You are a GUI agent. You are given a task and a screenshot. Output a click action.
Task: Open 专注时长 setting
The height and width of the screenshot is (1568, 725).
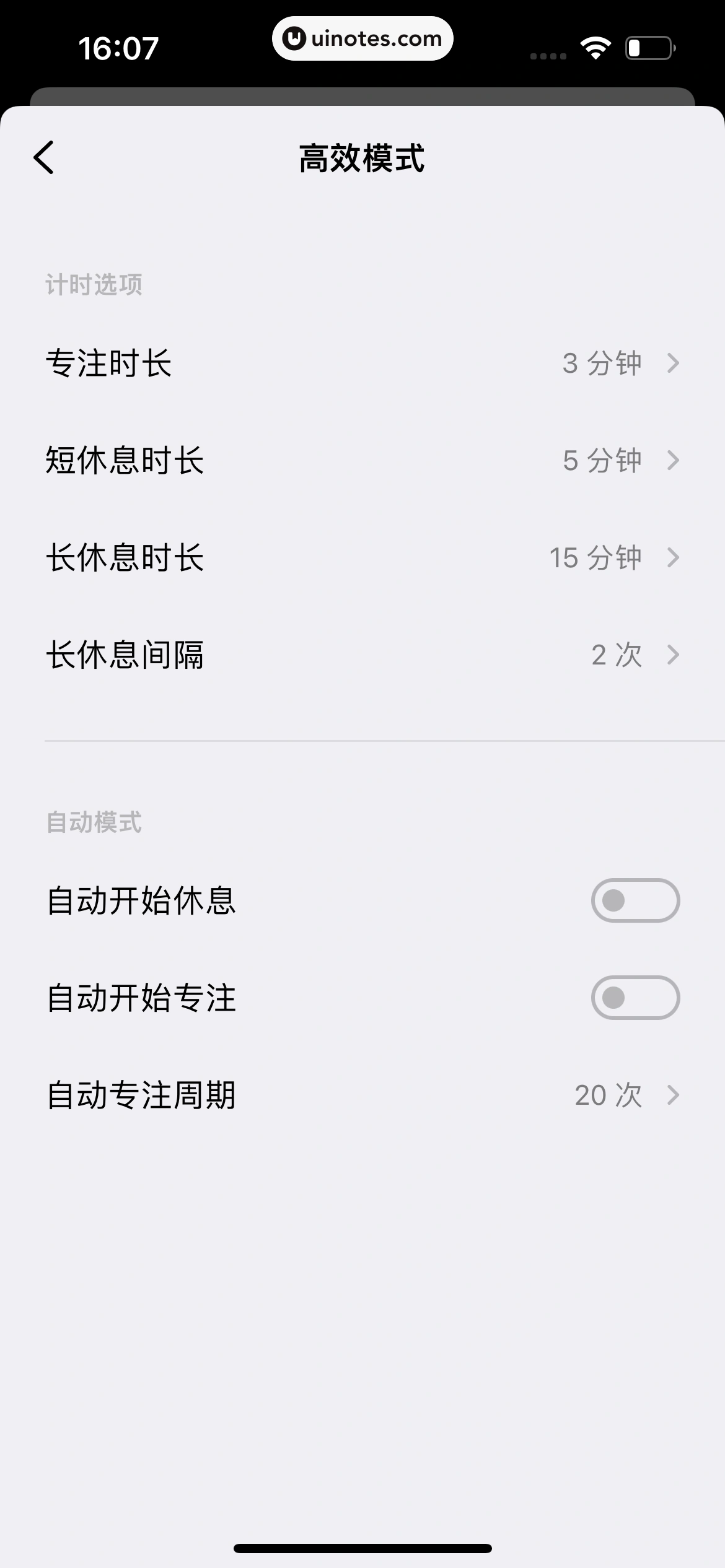coord(362,363)
